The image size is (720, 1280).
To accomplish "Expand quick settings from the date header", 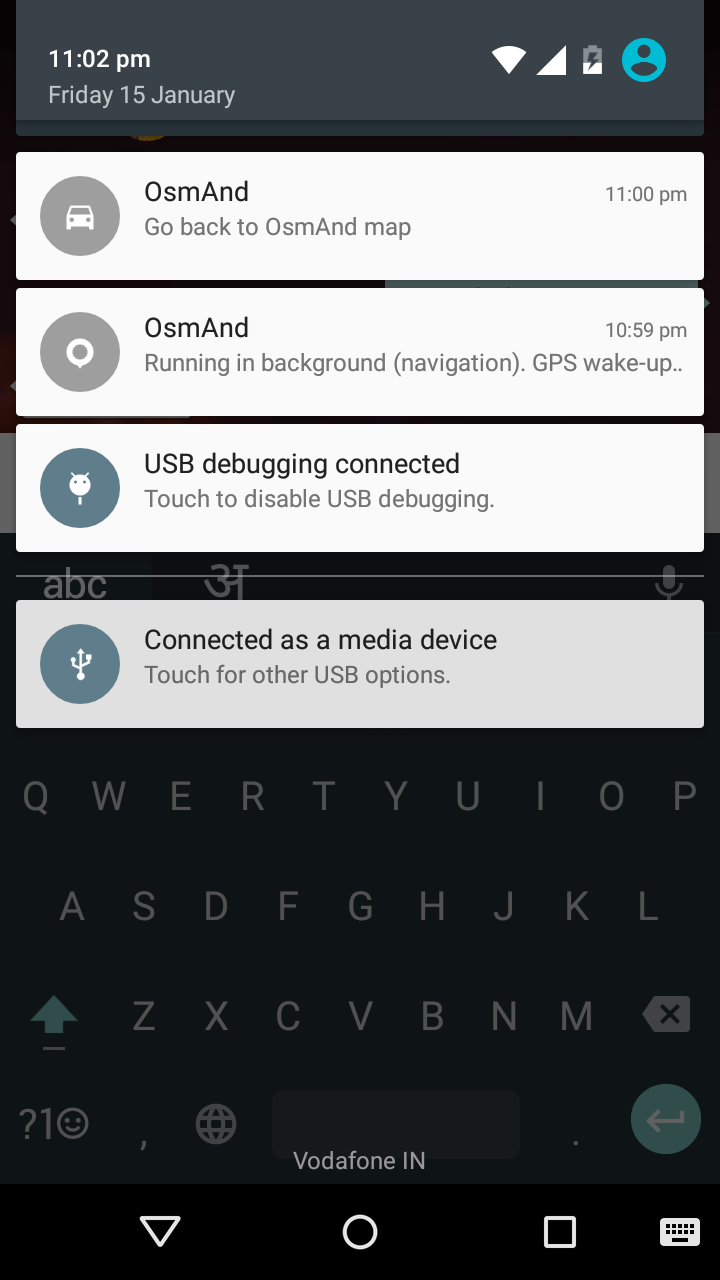I will click(142, 95).
